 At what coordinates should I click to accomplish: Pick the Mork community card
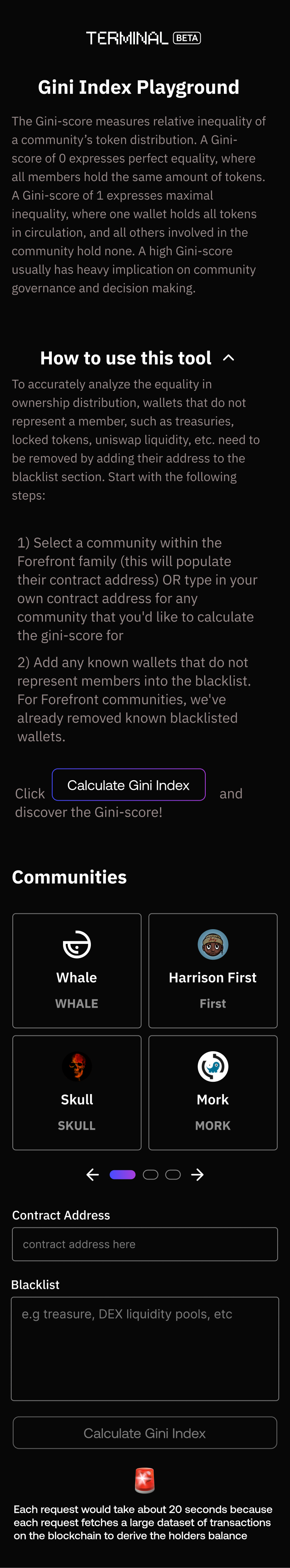(x=213, y=1092)
